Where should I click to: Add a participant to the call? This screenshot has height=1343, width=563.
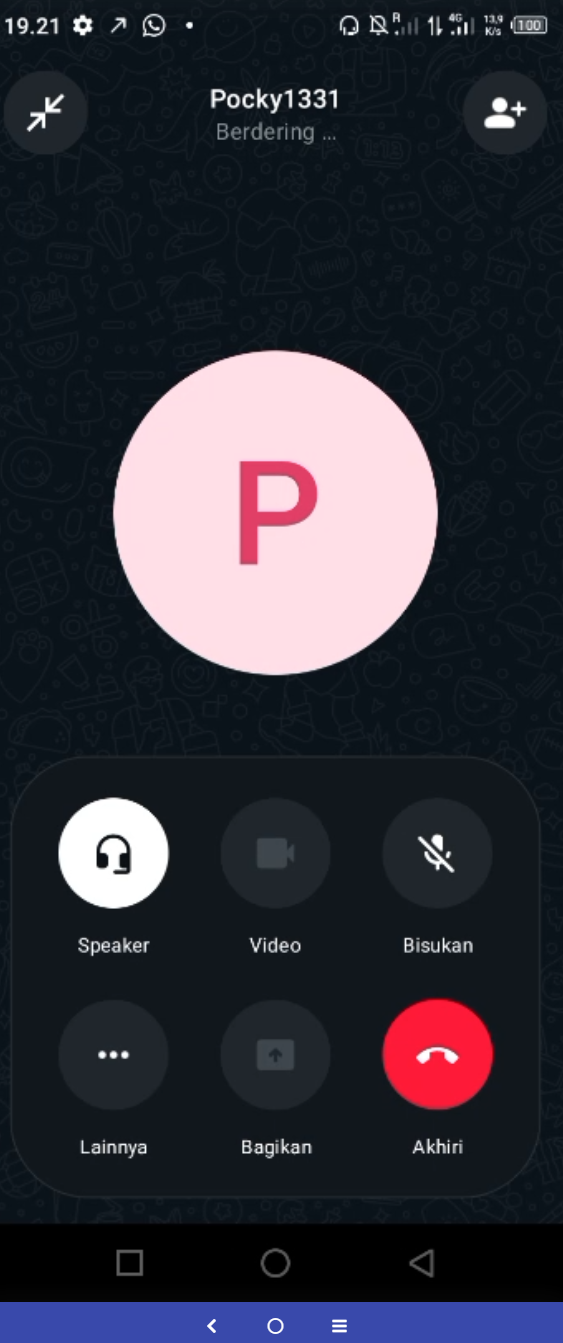(505, 113)
